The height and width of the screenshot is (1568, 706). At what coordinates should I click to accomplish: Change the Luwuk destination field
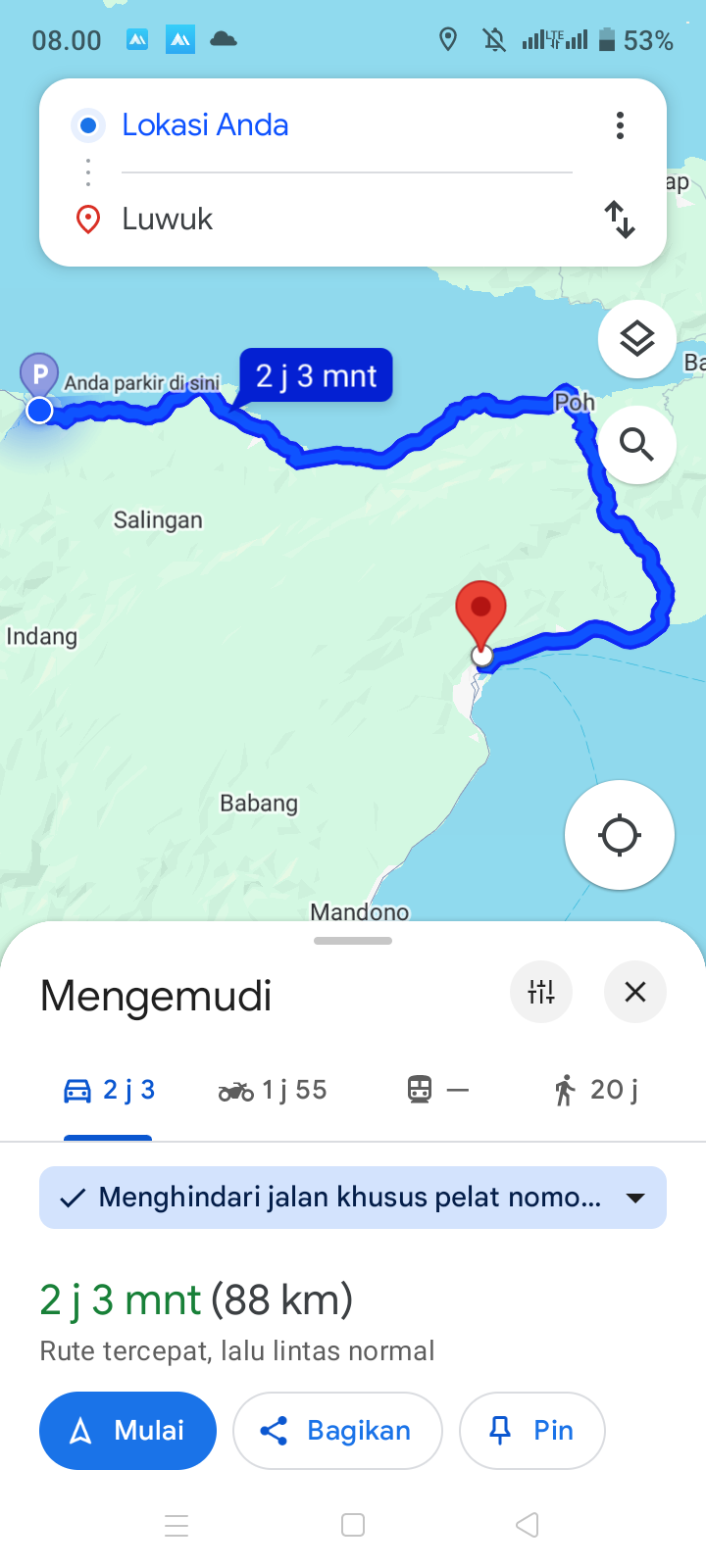pos(347,219)
